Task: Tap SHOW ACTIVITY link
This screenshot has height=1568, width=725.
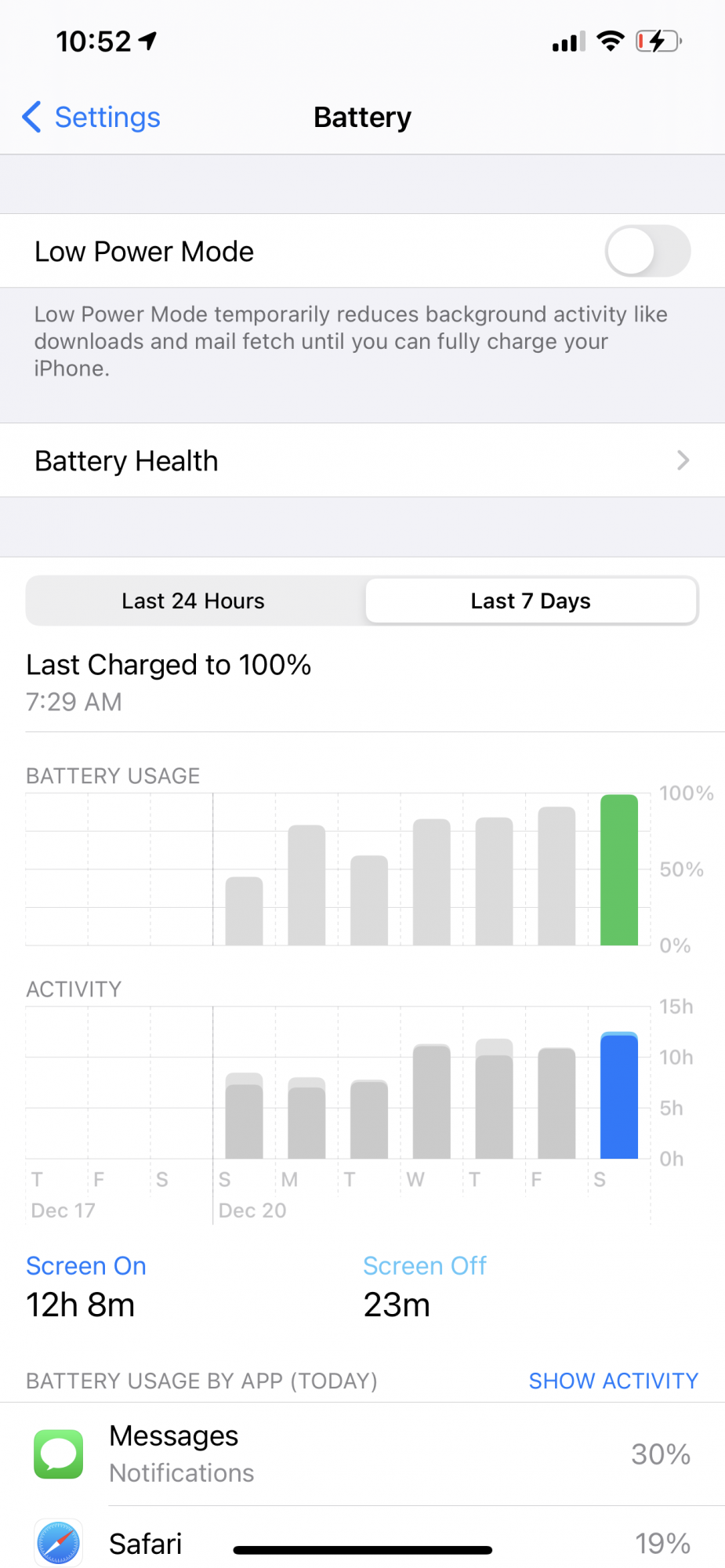Action: (613, 1381)
